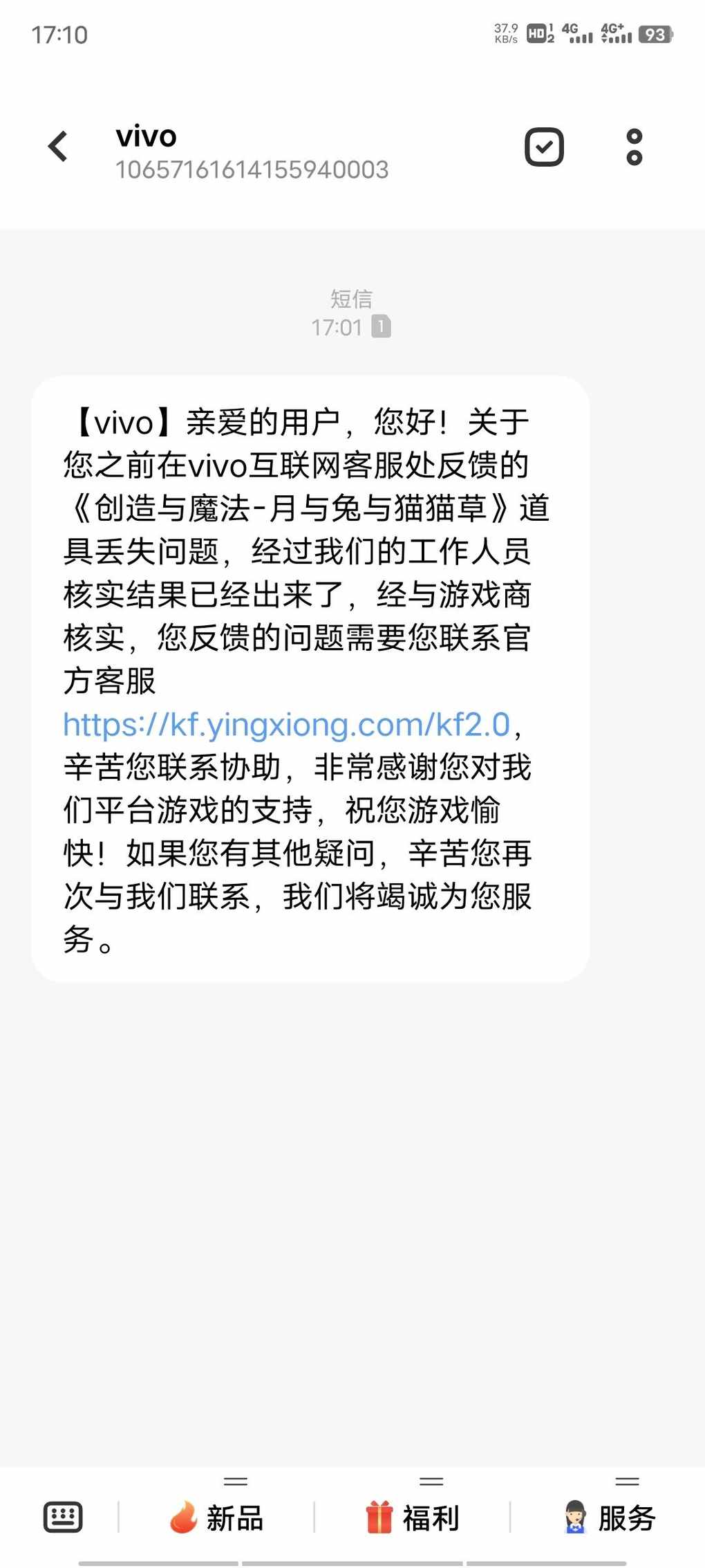Open the 服务 menu
705x1568 pixels.
tap(609, 1518)
